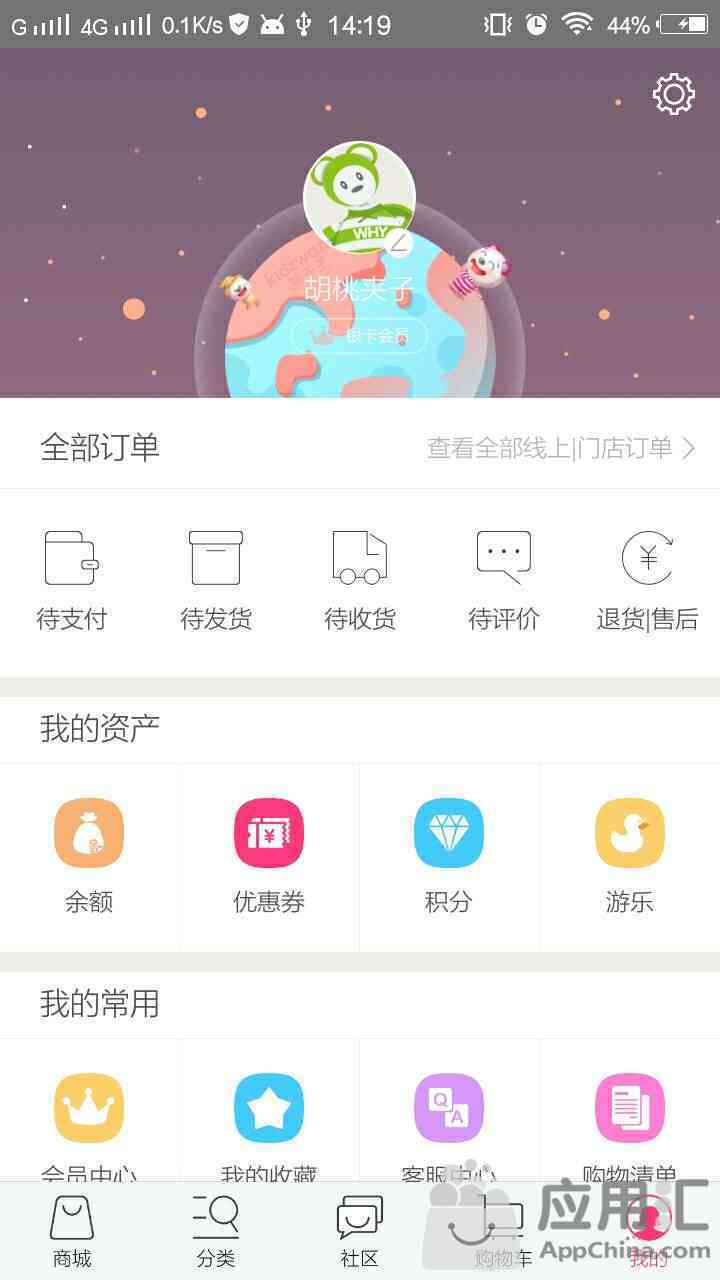Check 余额 account balance
This screenshot has width=720, height=1280.
(89, 857)
